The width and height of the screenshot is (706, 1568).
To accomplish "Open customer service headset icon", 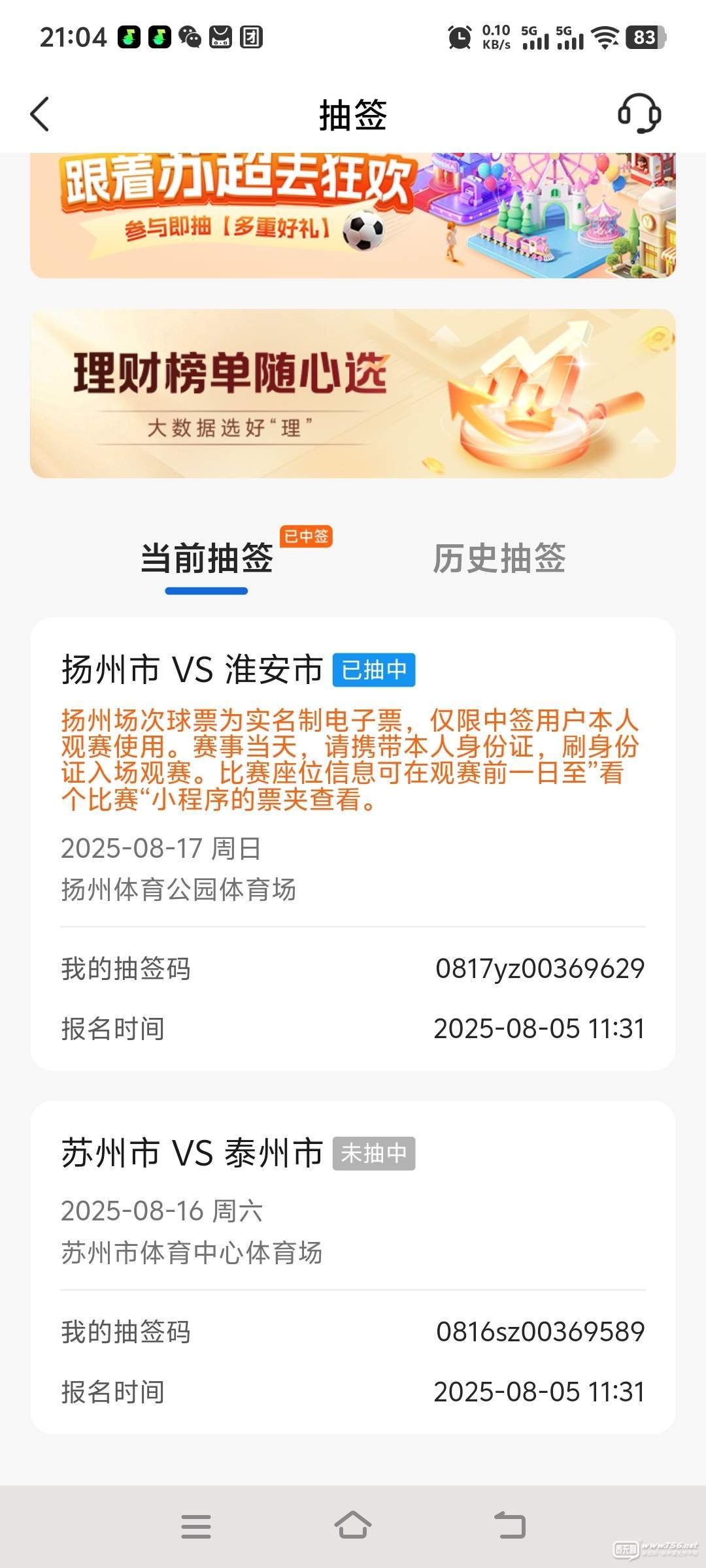I will pyautogui.click(x=639, y=114).
